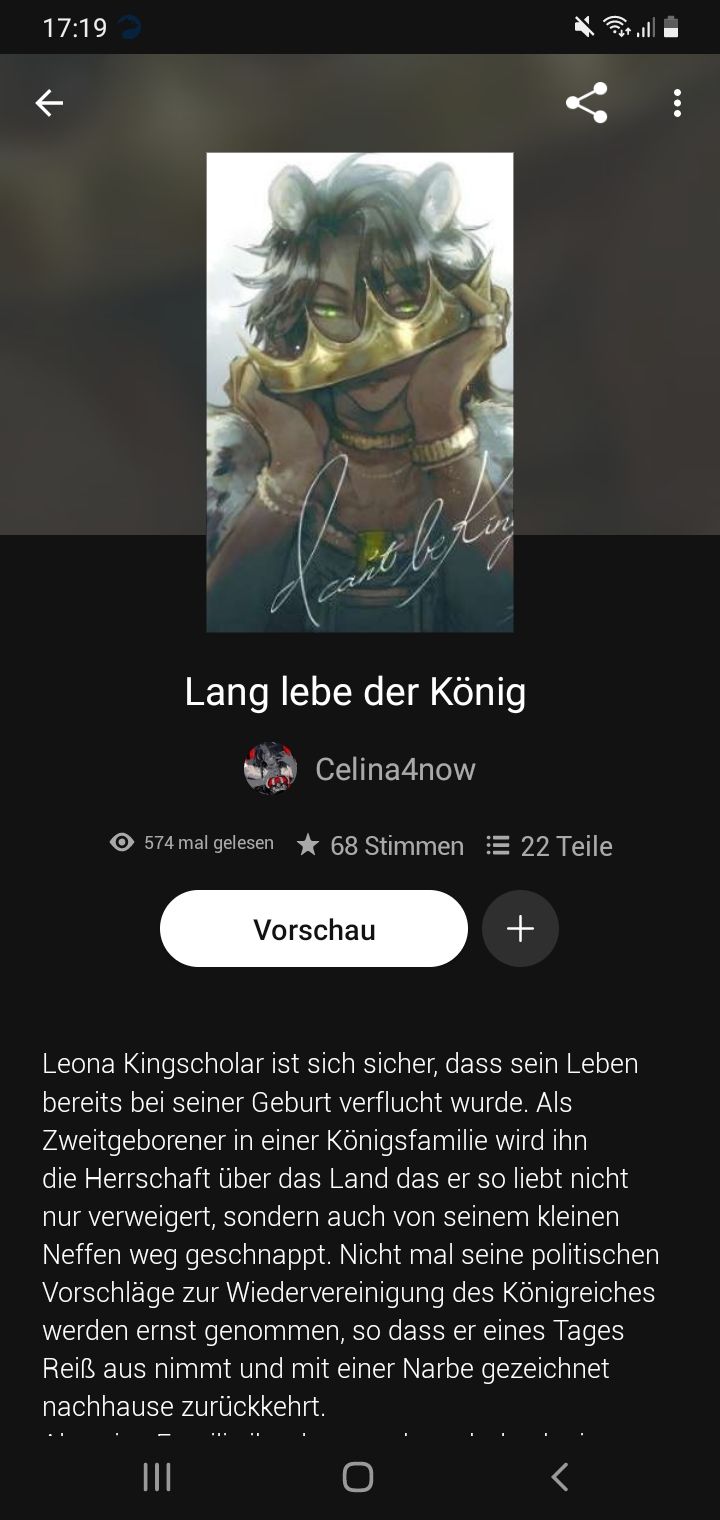The image size is (720, 1520).
Task: Open the overflow menu
Action: pos(677,103)
